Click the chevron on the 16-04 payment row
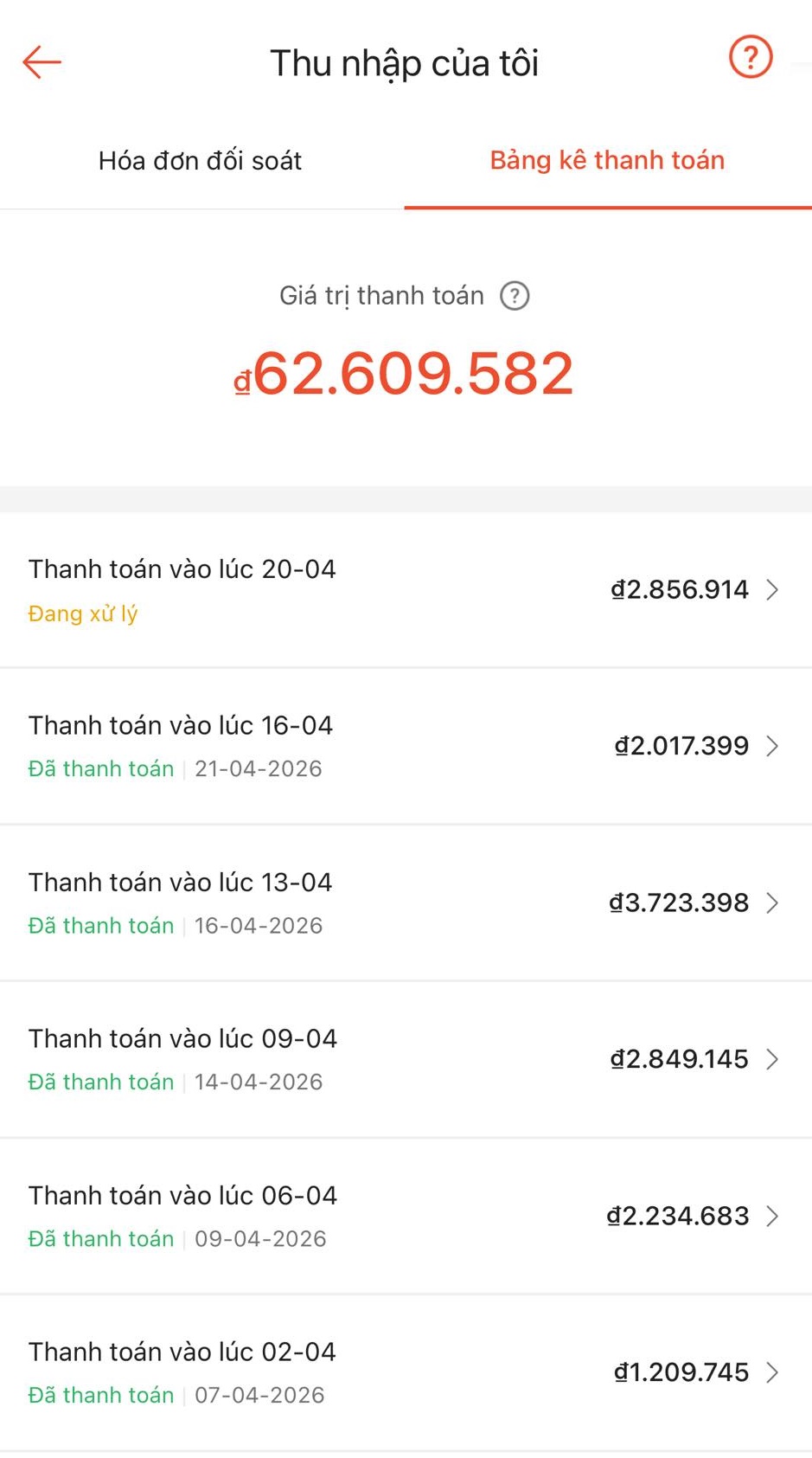The height and width of the screenshot is (1458, 812). pos(772,746)
